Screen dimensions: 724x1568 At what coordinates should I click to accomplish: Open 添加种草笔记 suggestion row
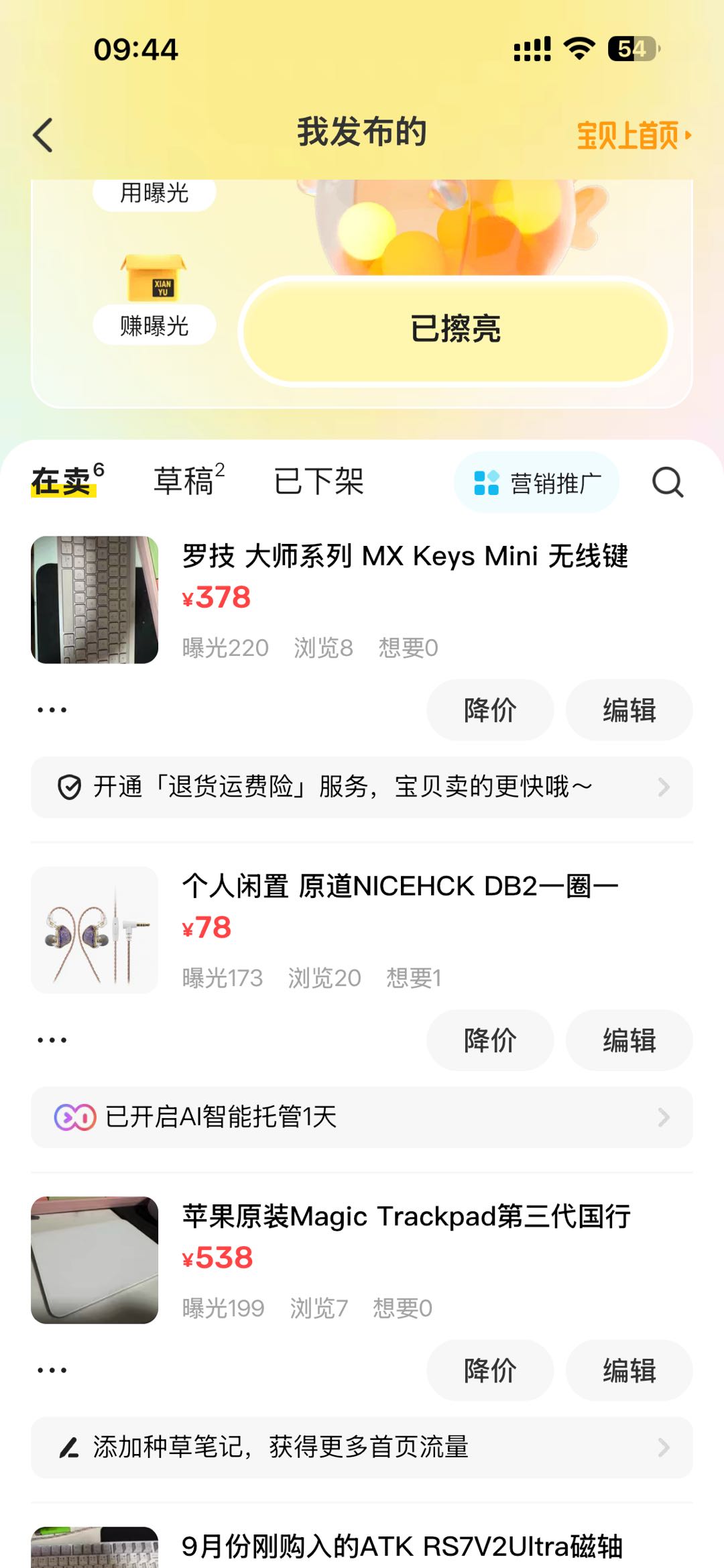point(362,1447)
